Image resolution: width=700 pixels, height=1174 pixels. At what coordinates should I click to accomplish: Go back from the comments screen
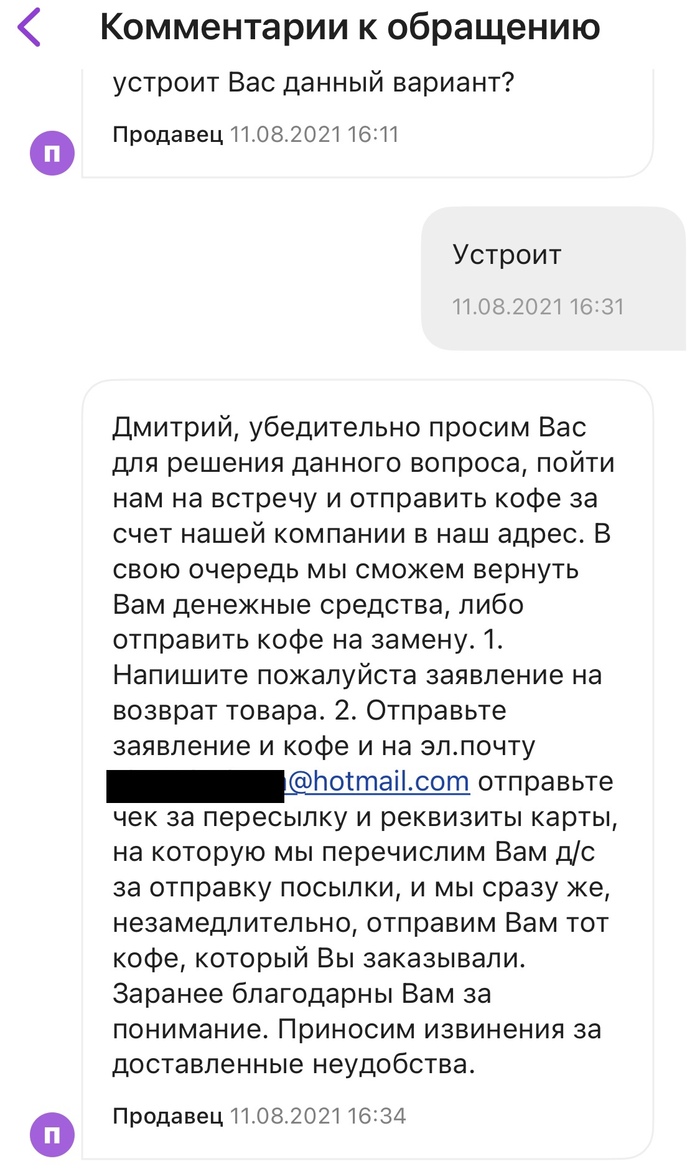[28, 27]
